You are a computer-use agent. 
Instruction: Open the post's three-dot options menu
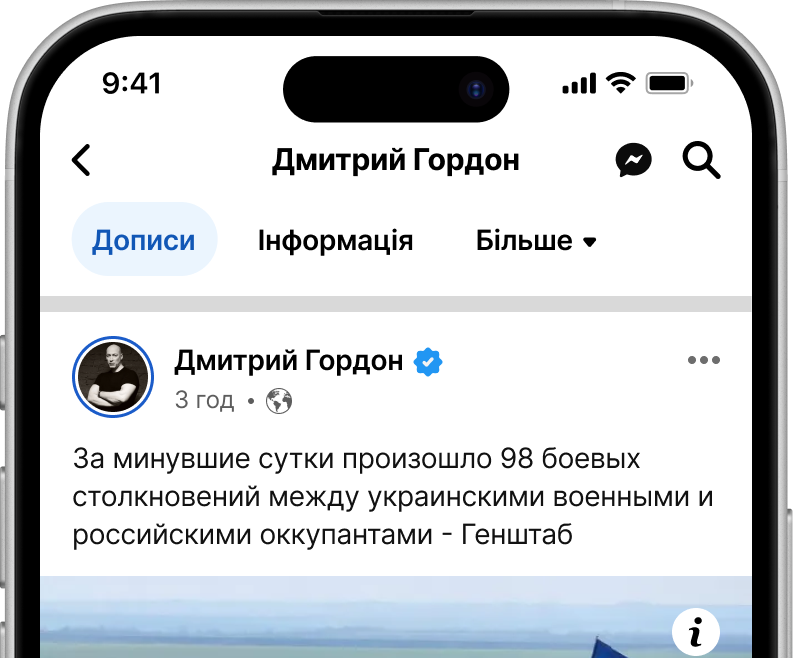[x=704, y=361]
